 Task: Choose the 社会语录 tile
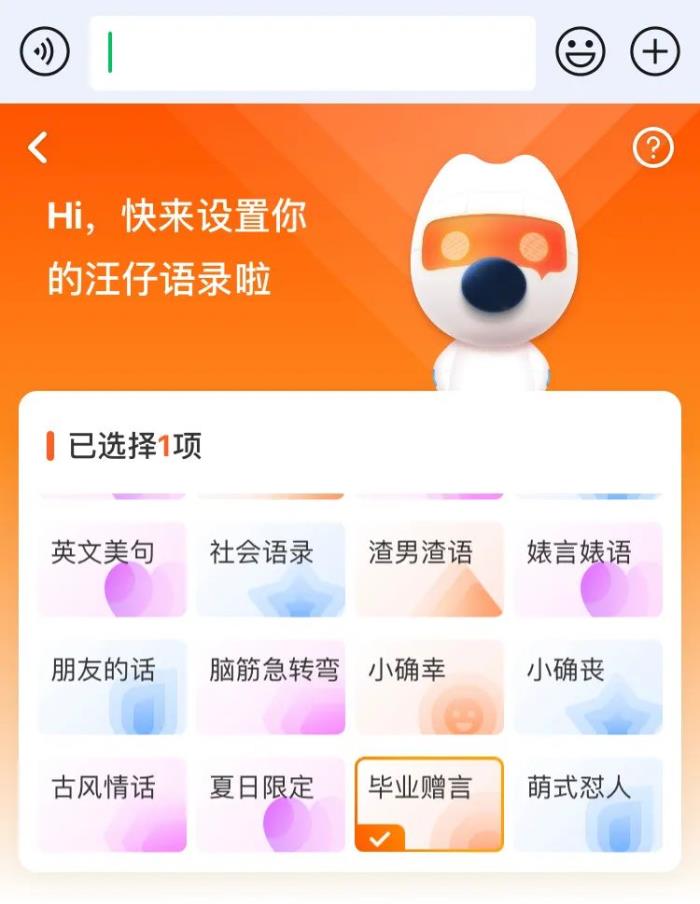(270, 569)
